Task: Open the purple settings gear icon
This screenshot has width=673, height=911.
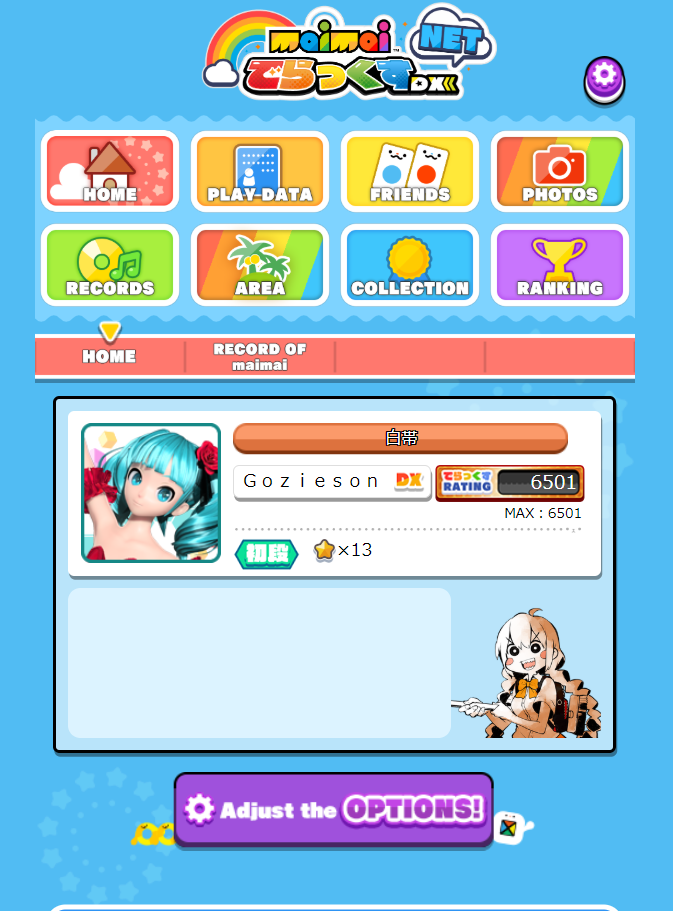Action: point(604,80)
